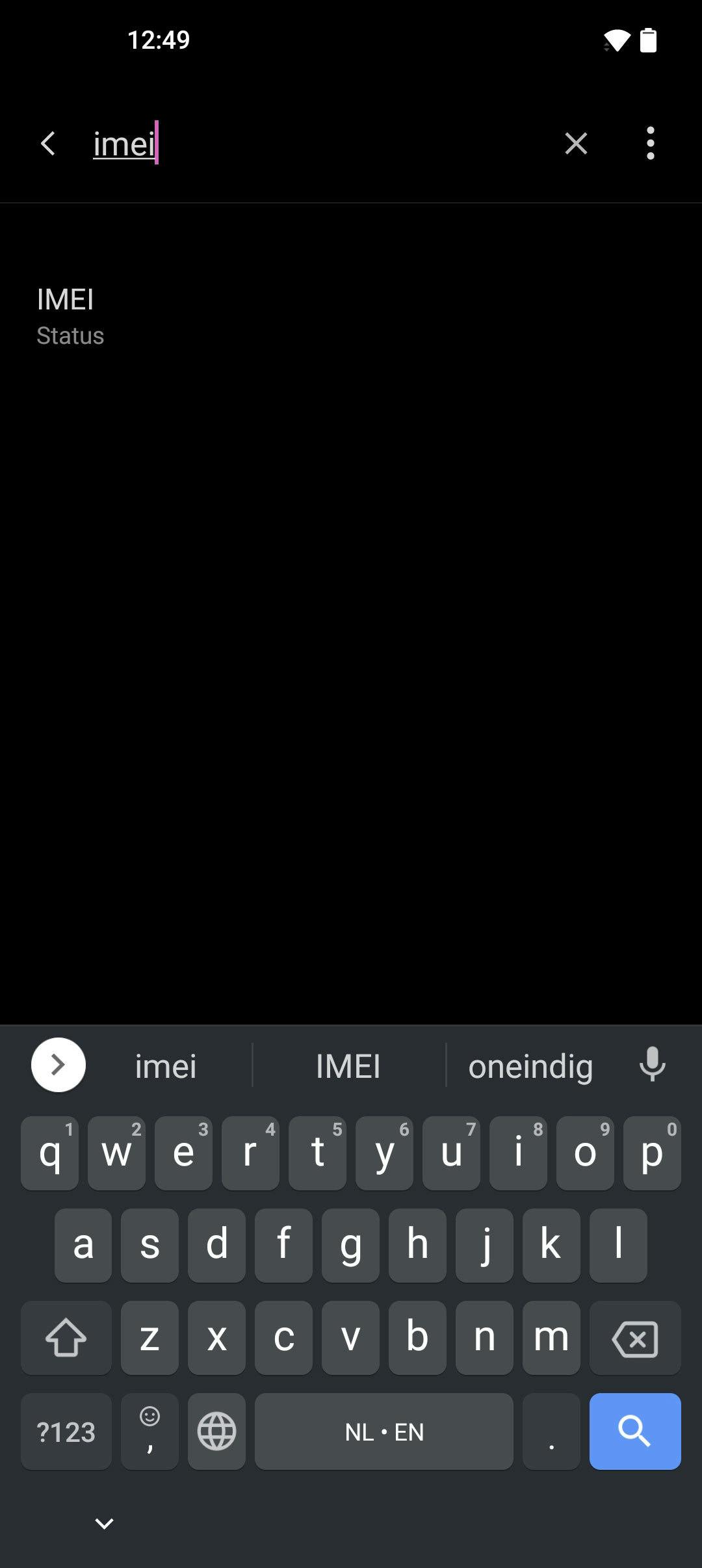Choose the uppercase IMEI keyboard suggestion
This screenshot has height=1568, width=702.
tap(348, 1067)
